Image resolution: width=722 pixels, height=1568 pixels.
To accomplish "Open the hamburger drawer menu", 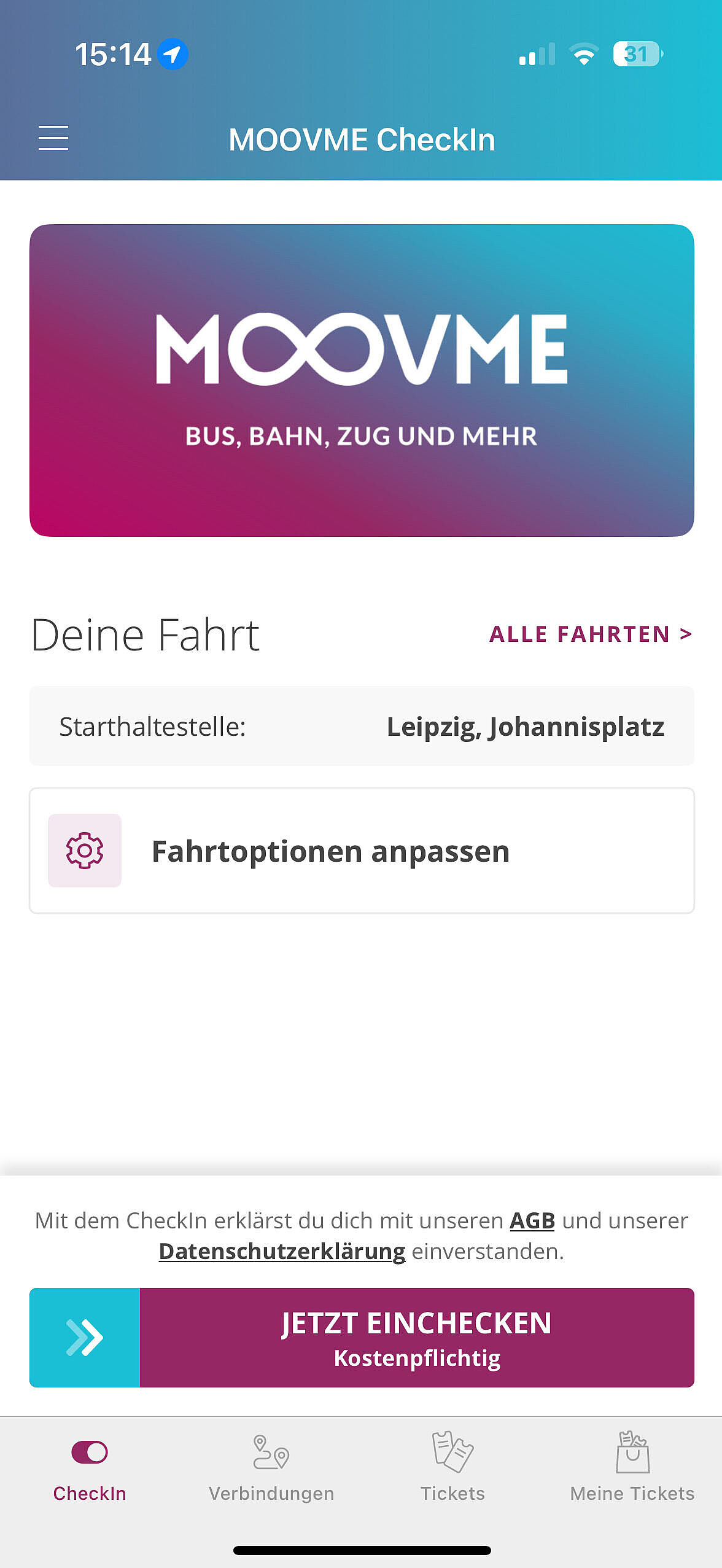I will 53,138.
